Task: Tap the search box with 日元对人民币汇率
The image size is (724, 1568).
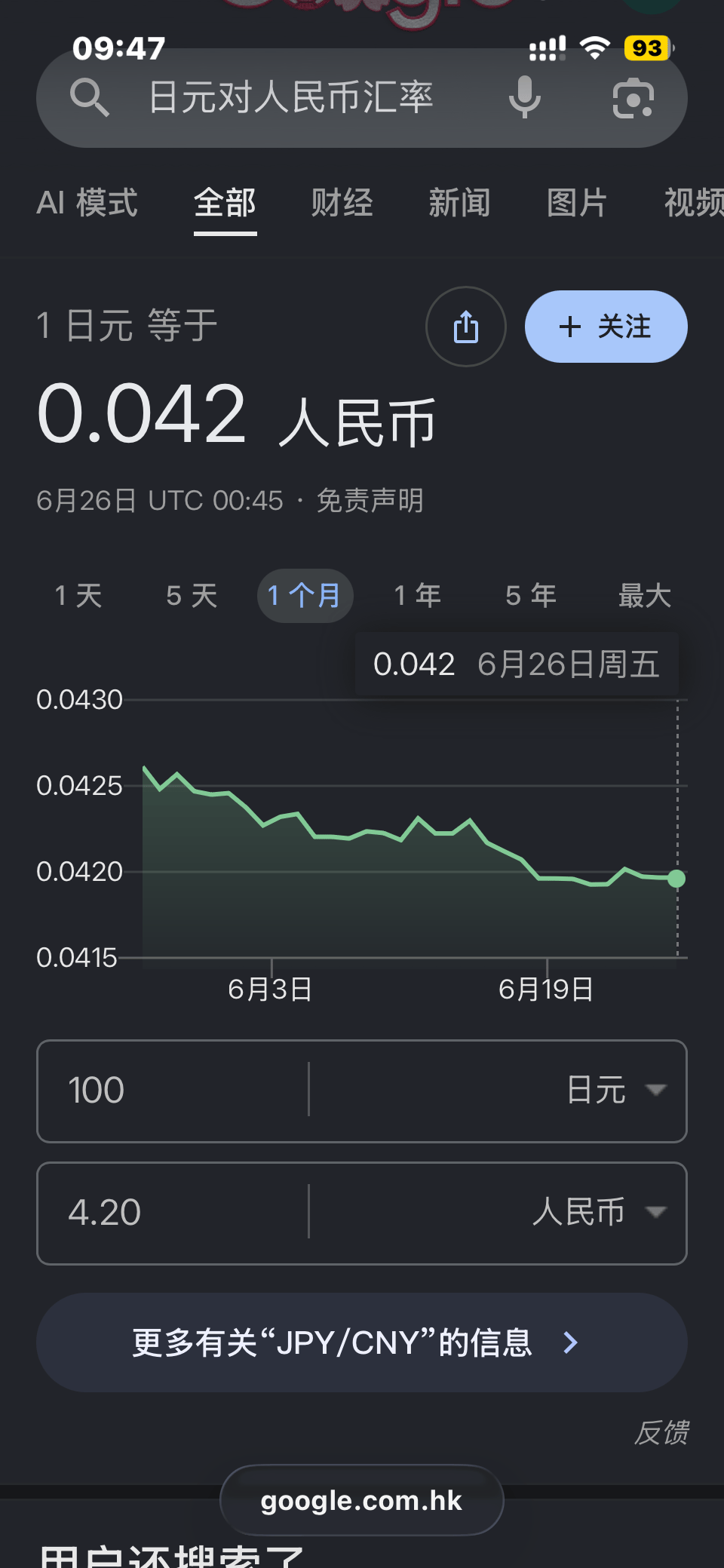Action: coord(290,98)
